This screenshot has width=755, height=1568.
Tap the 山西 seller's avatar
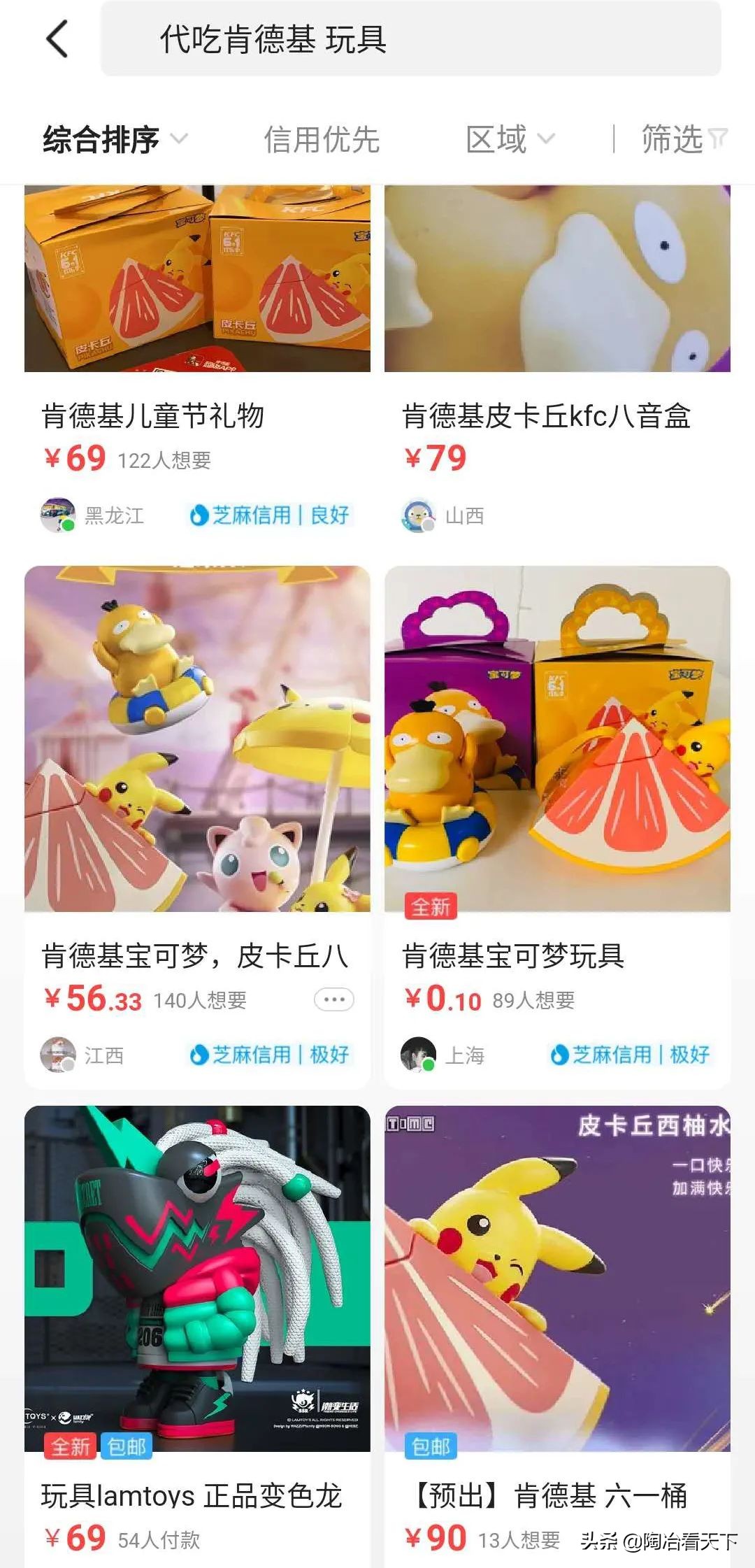pos(417,514)
